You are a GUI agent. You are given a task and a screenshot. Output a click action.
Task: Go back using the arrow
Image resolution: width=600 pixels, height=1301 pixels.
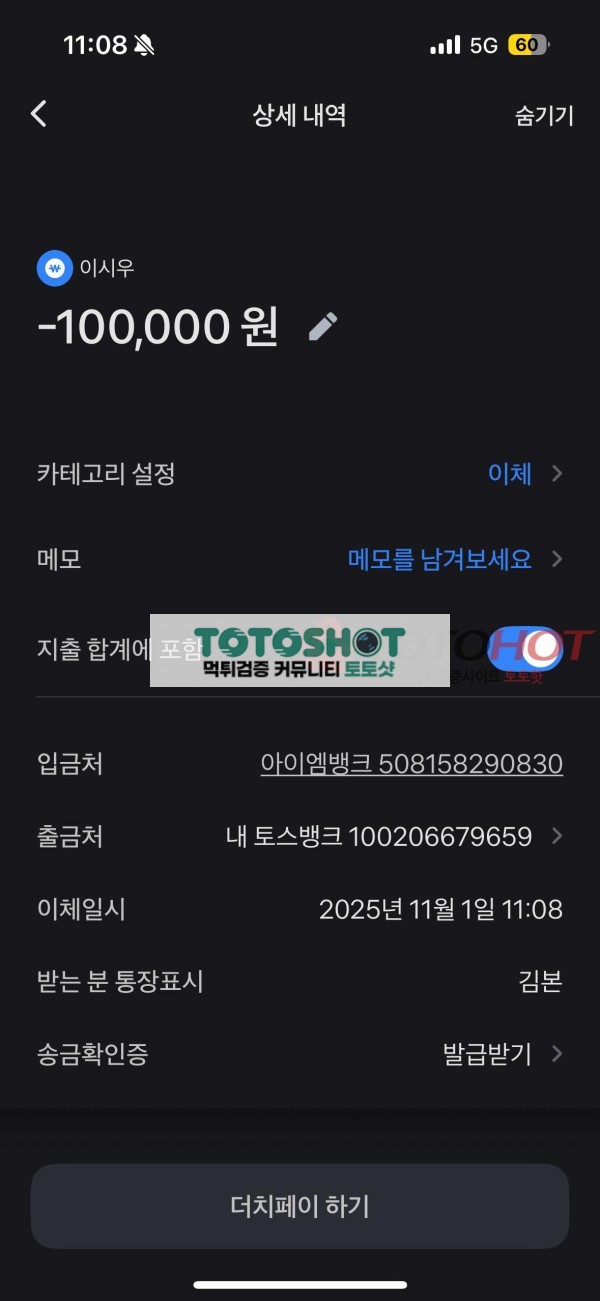[x=39, y=114]
